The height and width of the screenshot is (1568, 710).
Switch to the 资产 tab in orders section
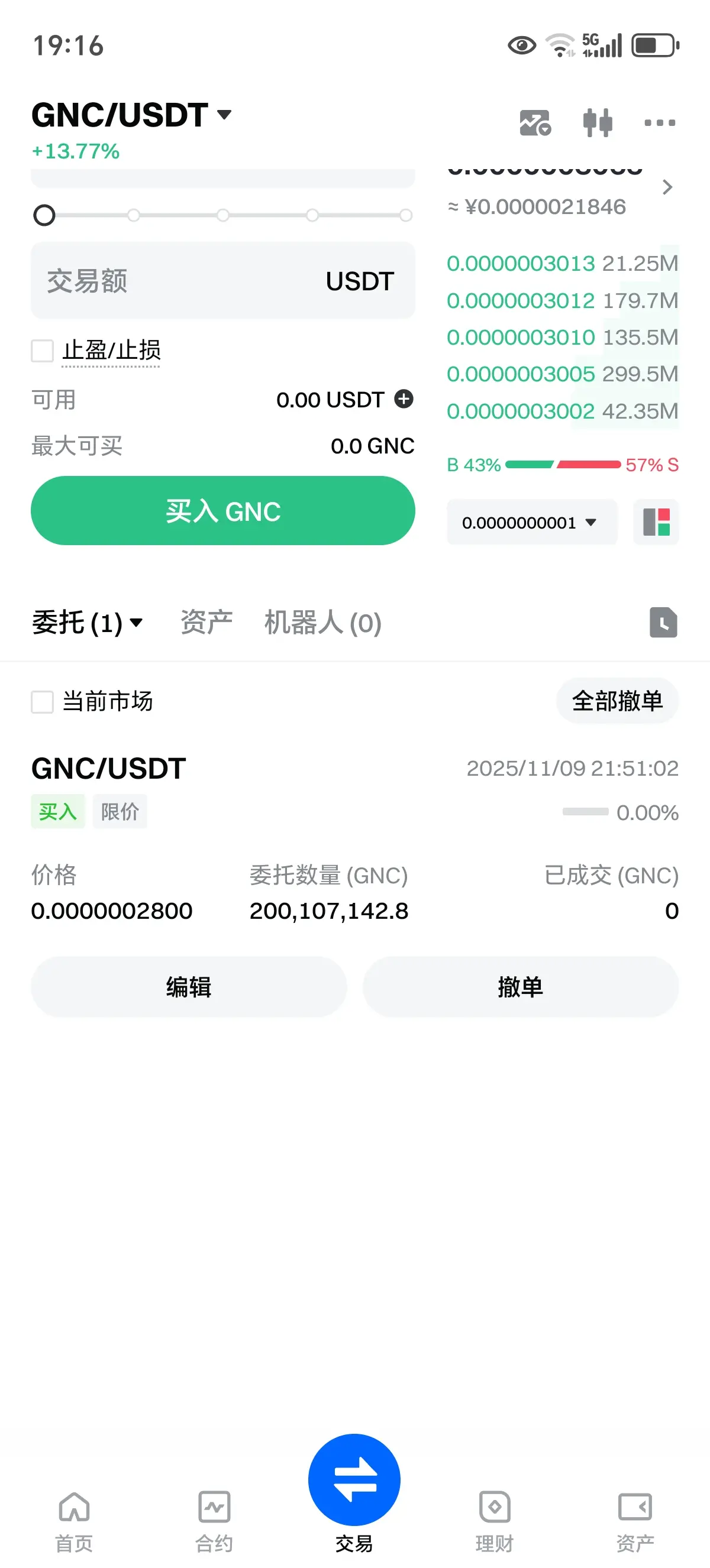206,623
